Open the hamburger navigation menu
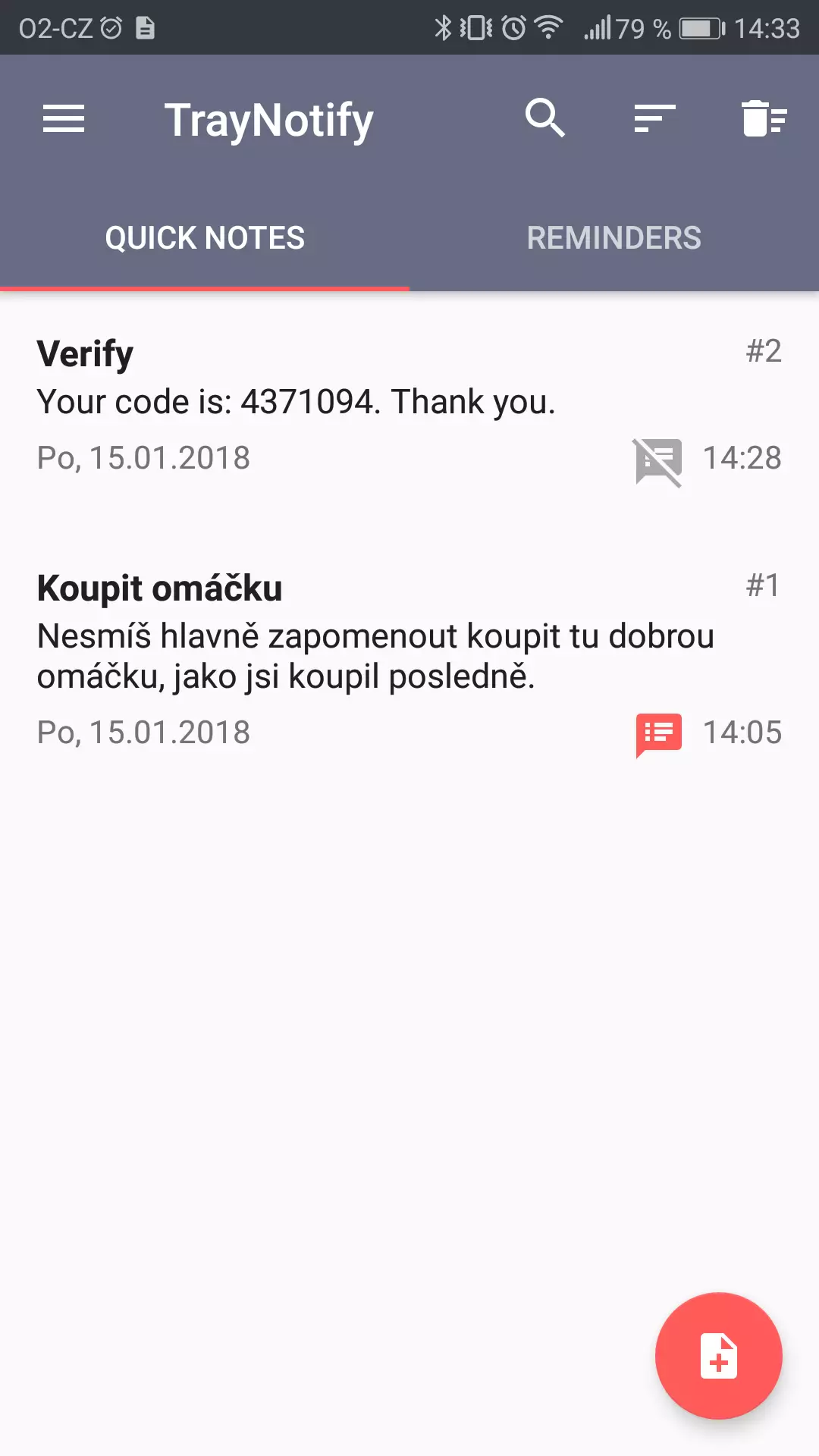819x1456 pixels. (x=64, y=119)
